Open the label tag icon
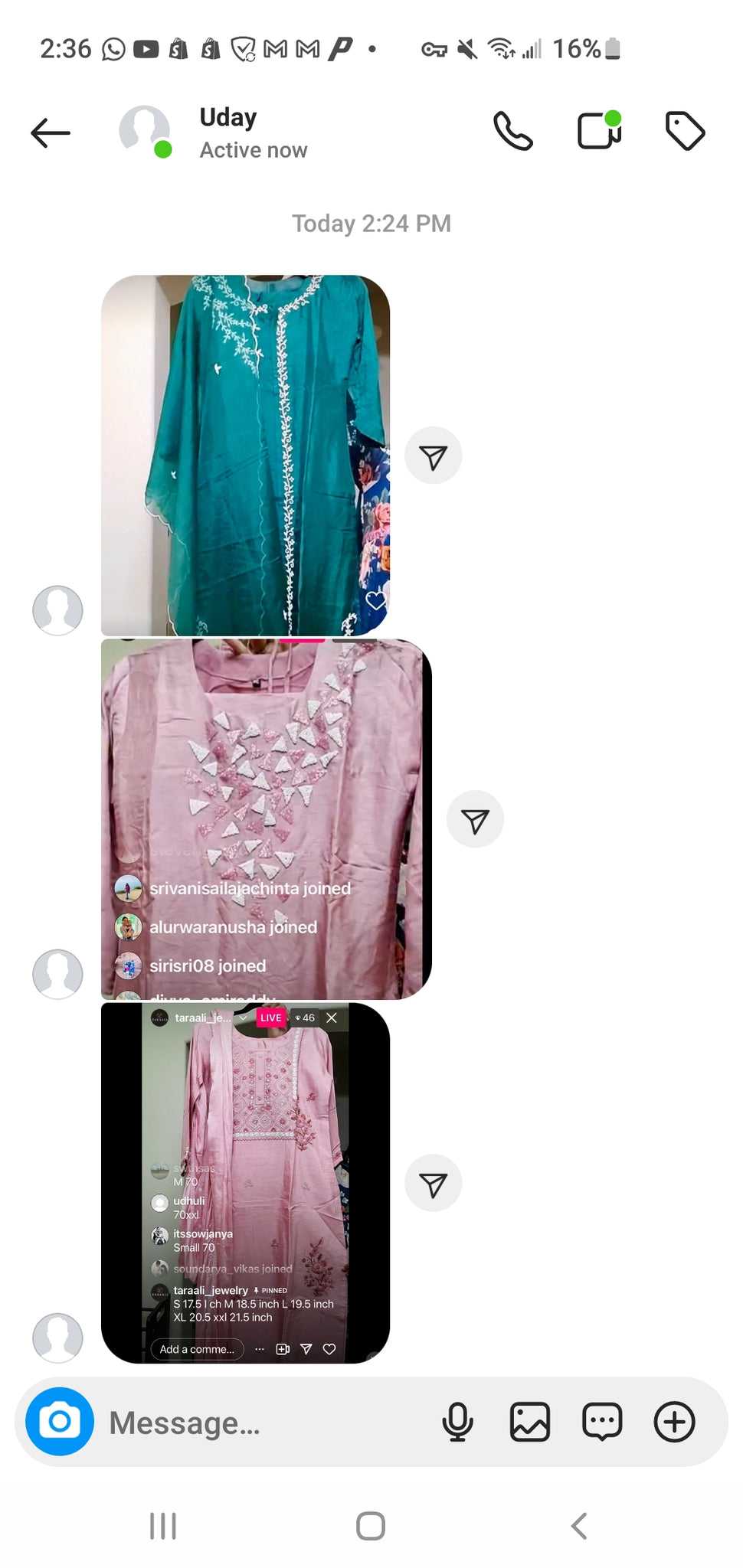743x1568 pixels. 685,131
